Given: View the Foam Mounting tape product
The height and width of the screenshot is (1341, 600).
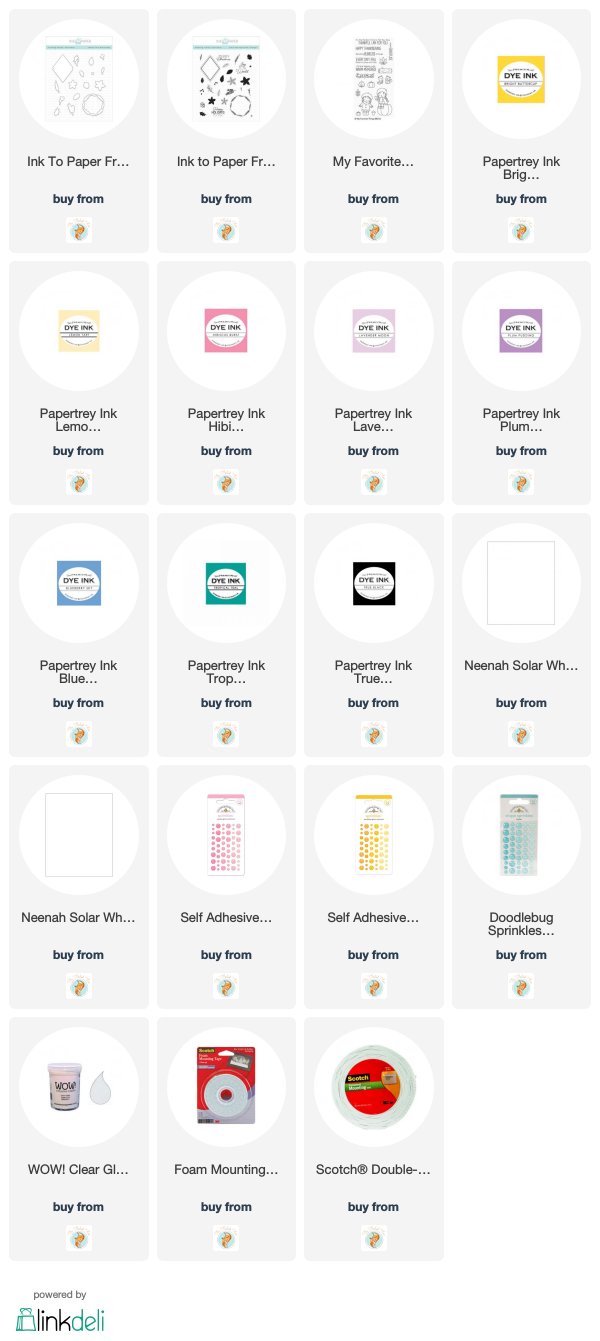Looking at the screenshot, I should click(x=226, y=1139).
